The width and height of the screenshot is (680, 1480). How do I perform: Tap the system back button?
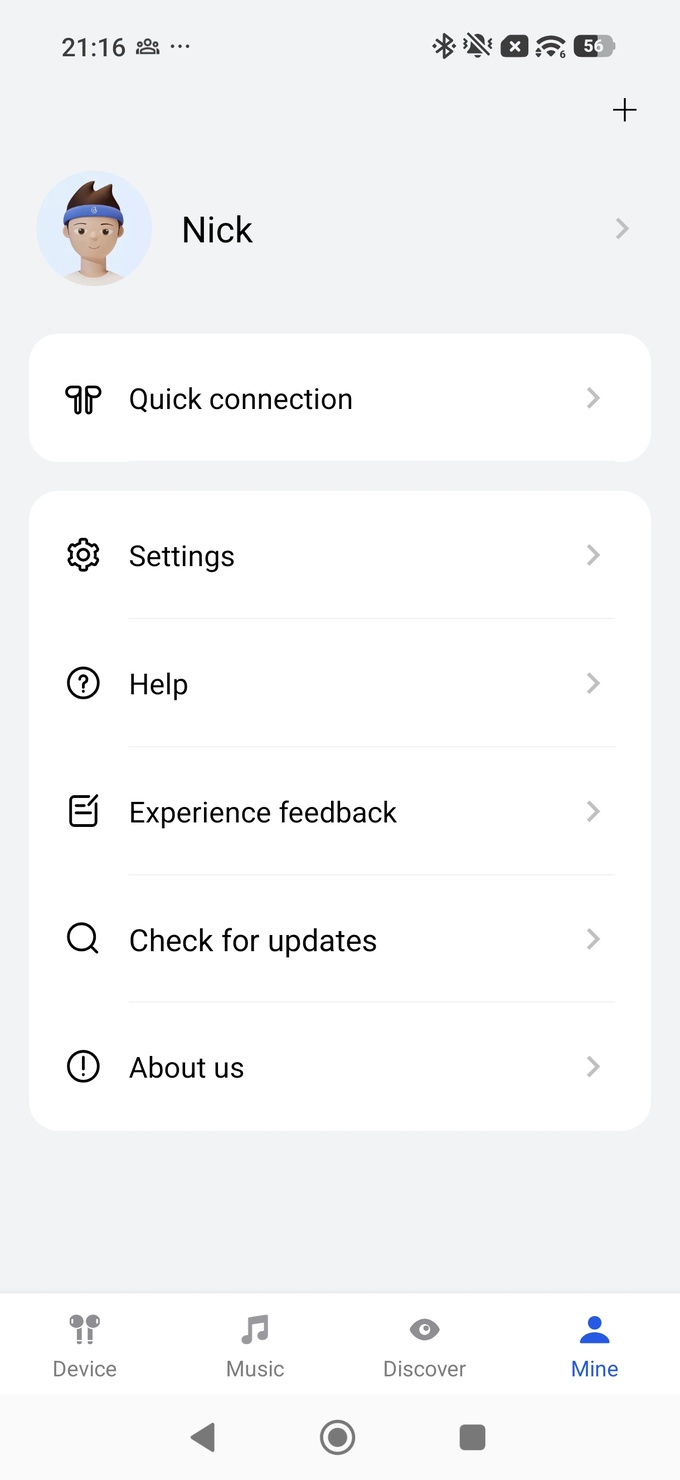pos(203,1437)
